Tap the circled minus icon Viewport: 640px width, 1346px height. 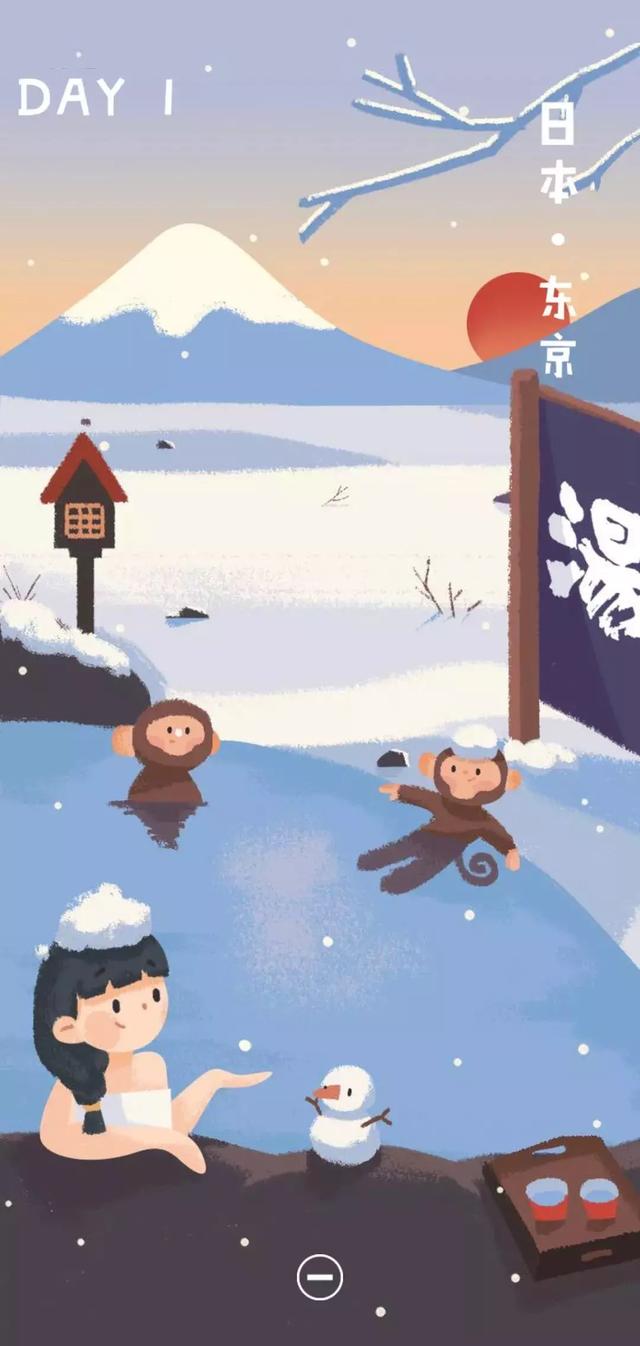click(320, 1277)
